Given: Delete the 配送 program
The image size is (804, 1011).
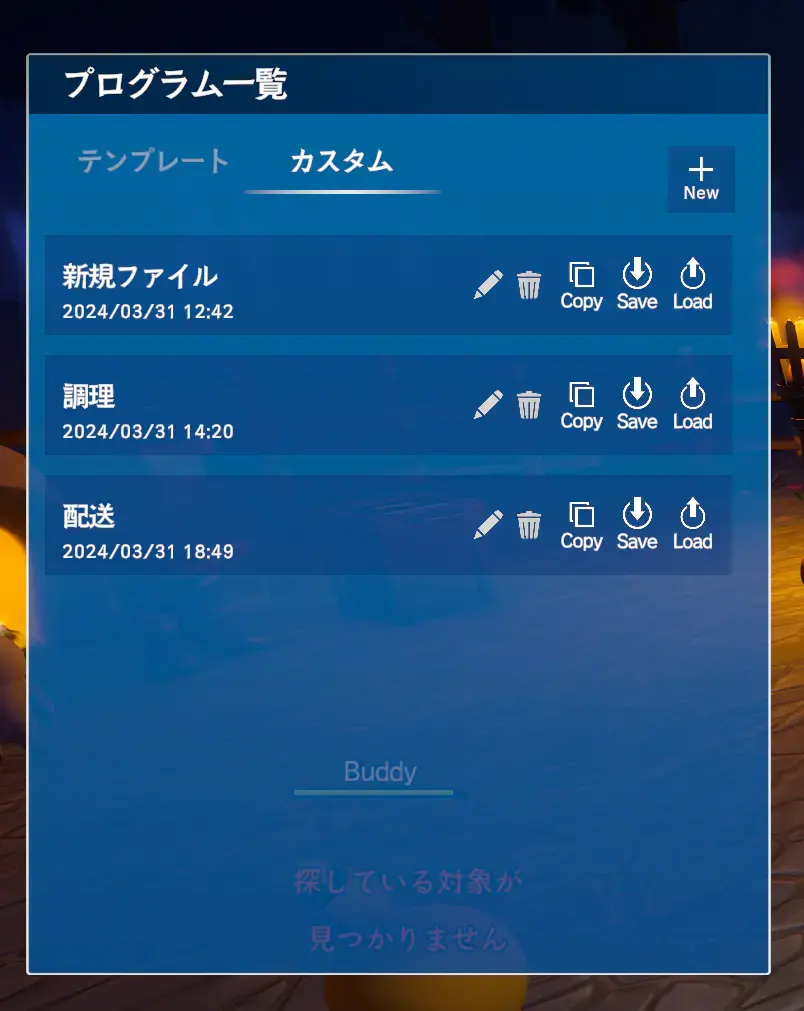Looking at the screenshot, I should click(x=529, y=525).
